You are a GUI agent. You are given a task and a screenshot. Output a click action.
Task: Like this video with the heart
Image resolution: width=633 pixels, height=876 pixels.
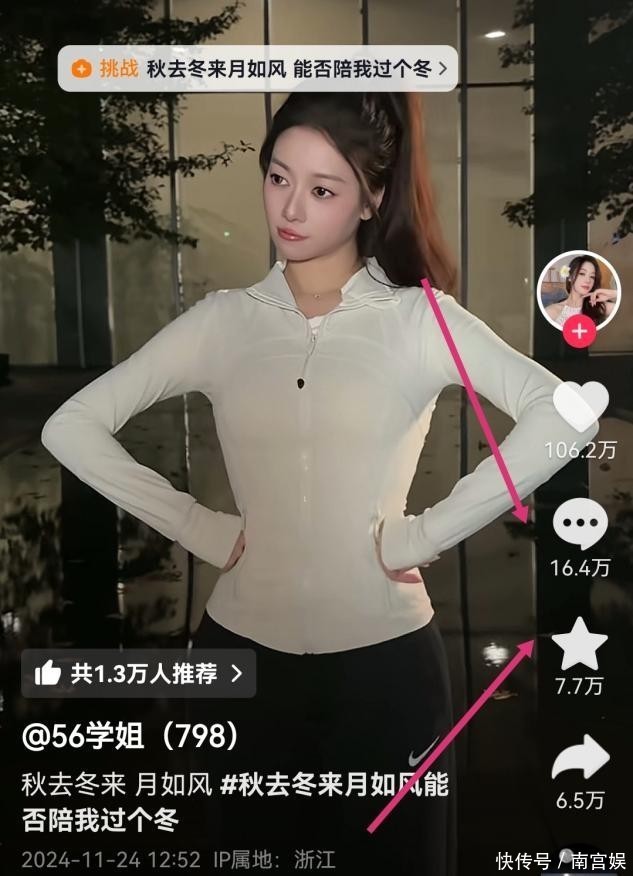(581, 404)
